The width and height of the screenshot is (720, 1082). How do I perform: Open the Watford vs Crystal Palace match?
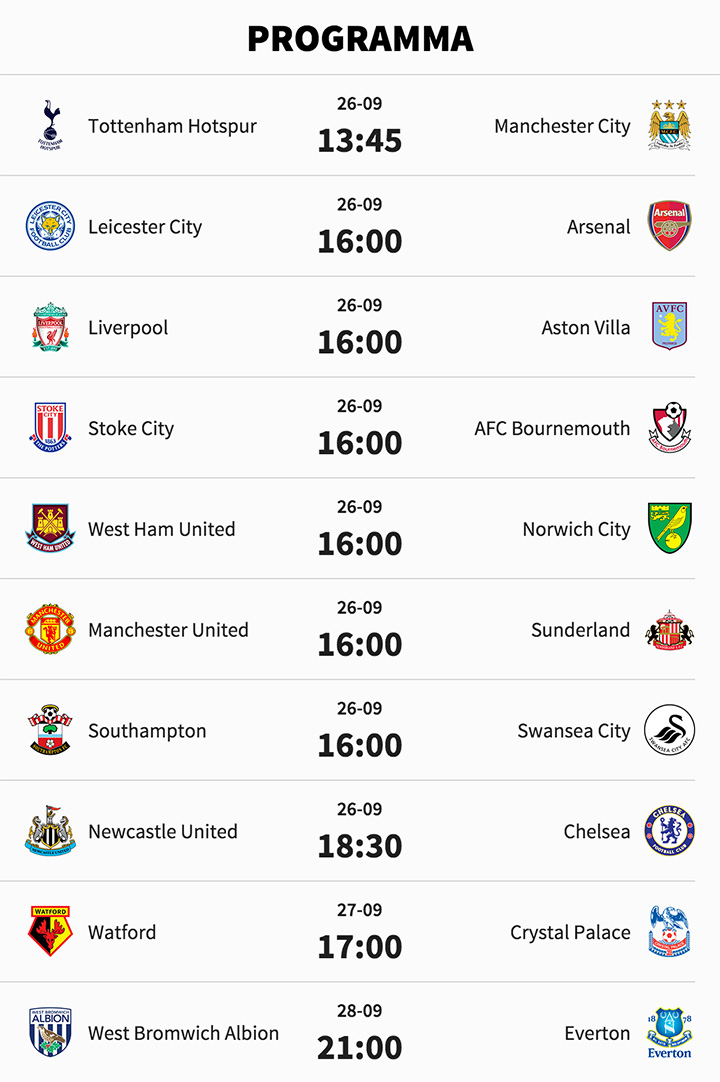[360, 932]
